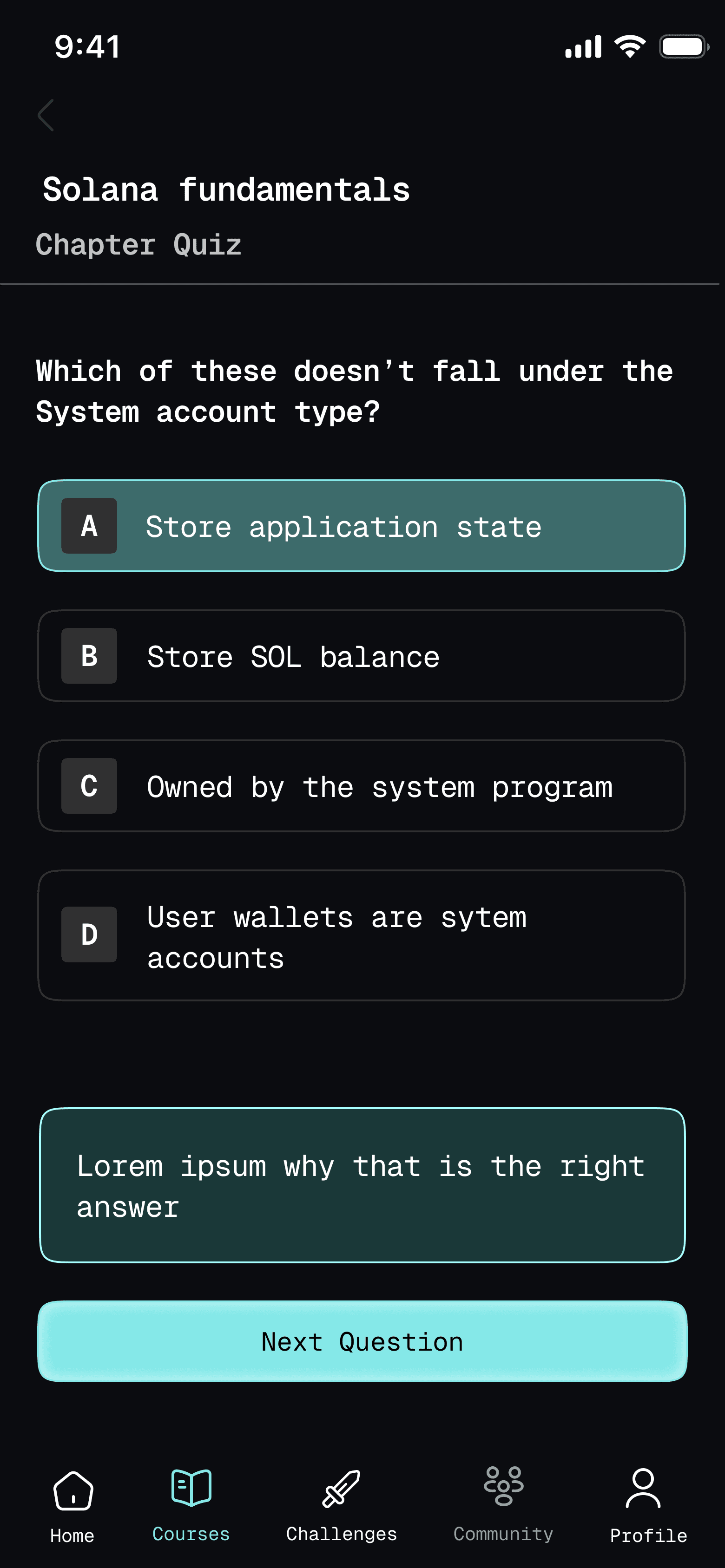Tap the back chevron at top left
Image resolution: width=725 pixels, height=1568 pixels.
click(46, 114)
